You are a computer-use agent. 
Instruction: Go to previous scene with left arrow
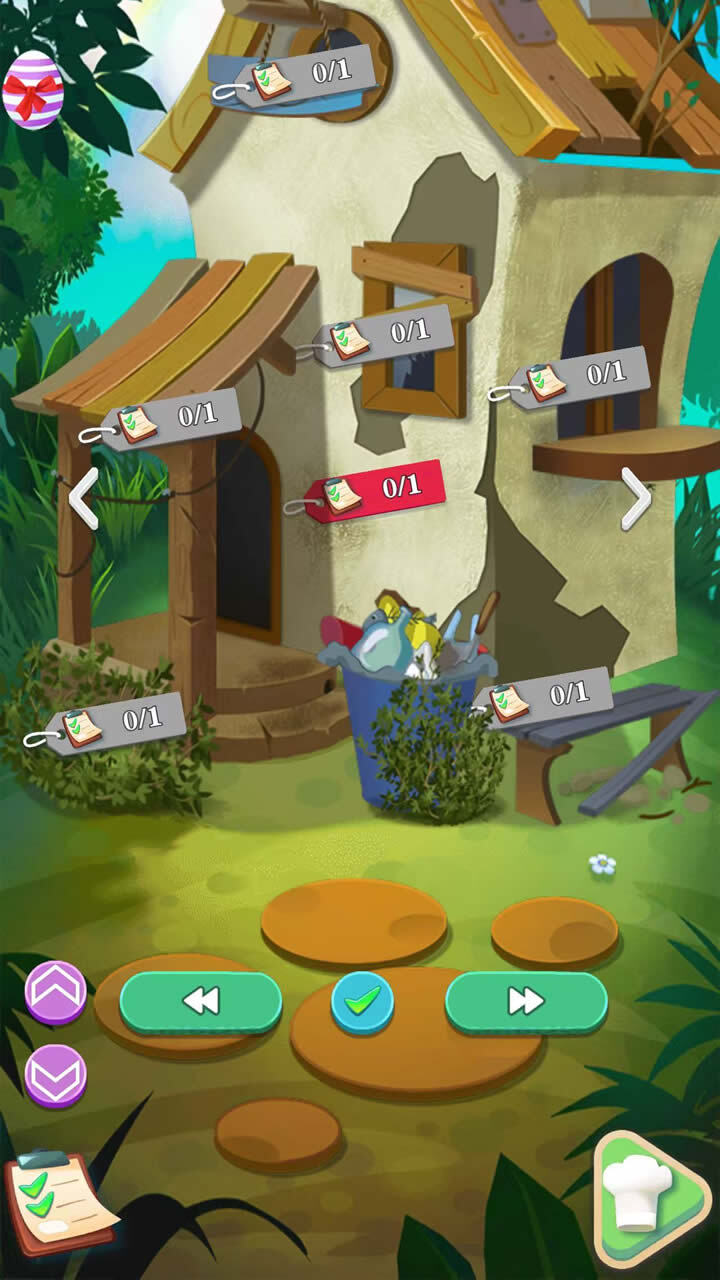[84, 497]
